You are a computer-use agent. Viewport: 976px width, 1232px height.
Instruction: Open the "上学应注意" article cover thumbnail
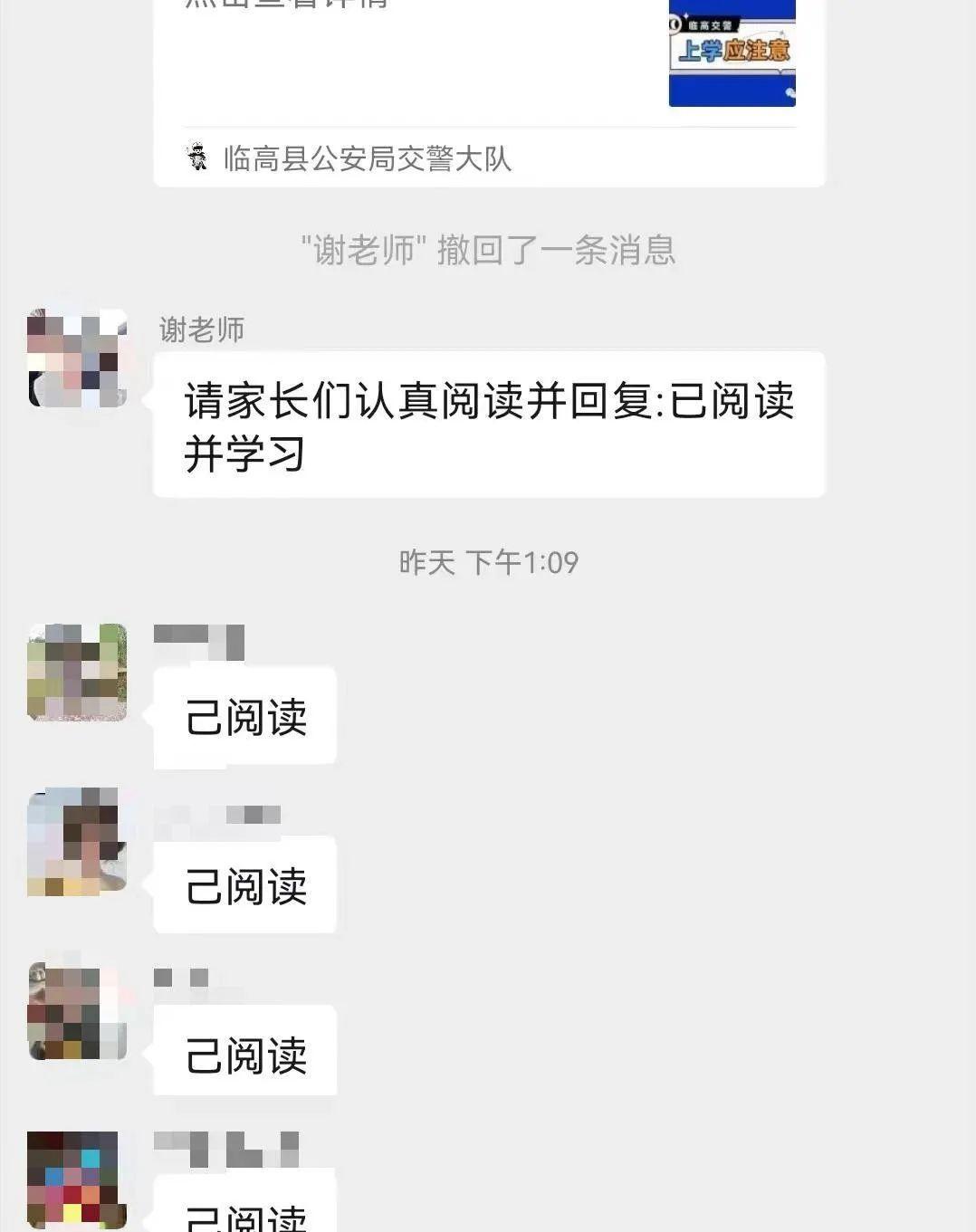click(731, 54)
